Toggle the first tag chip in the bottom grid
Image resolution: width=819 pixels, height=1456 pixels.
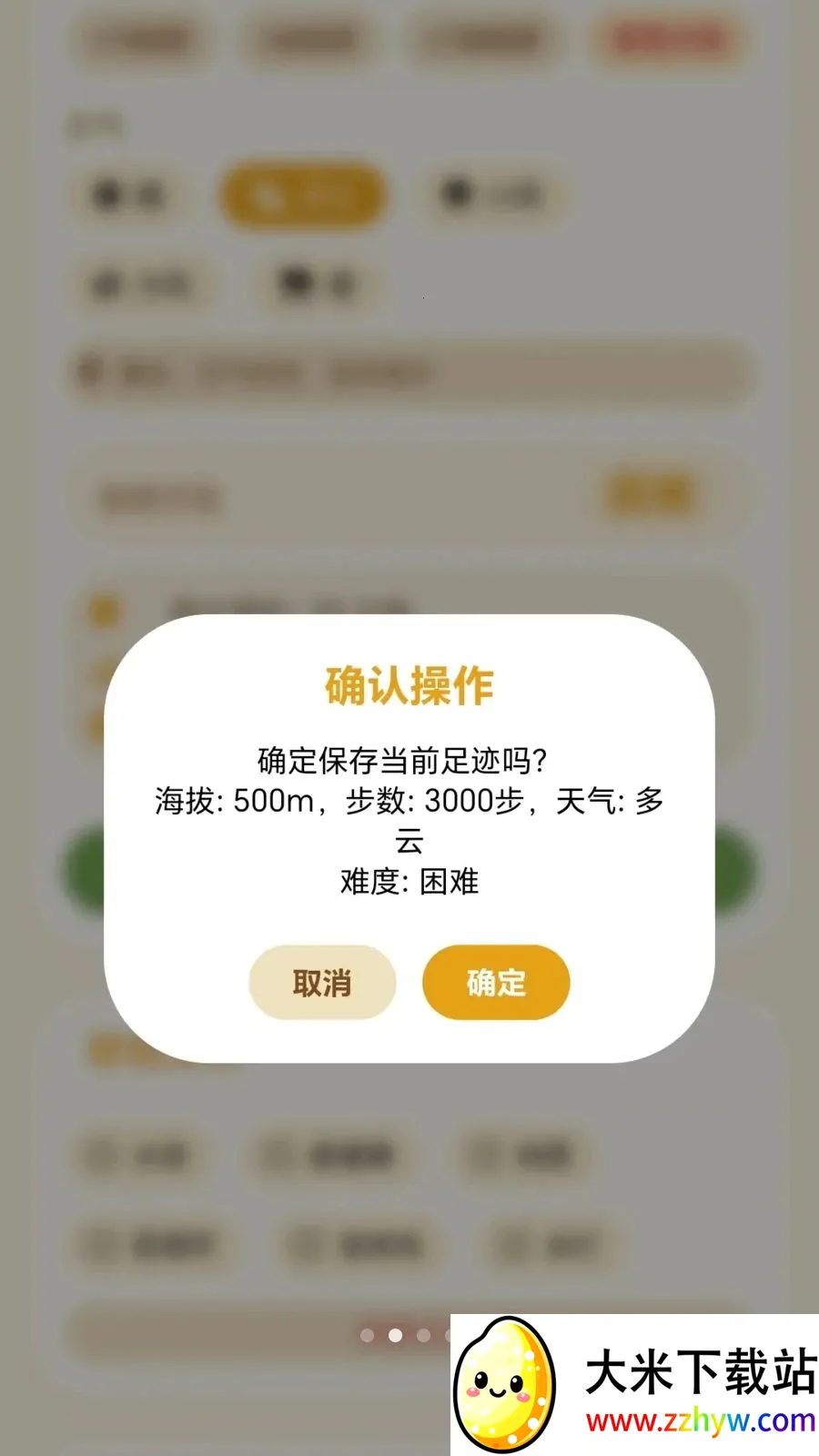(x=142, y=1152)
